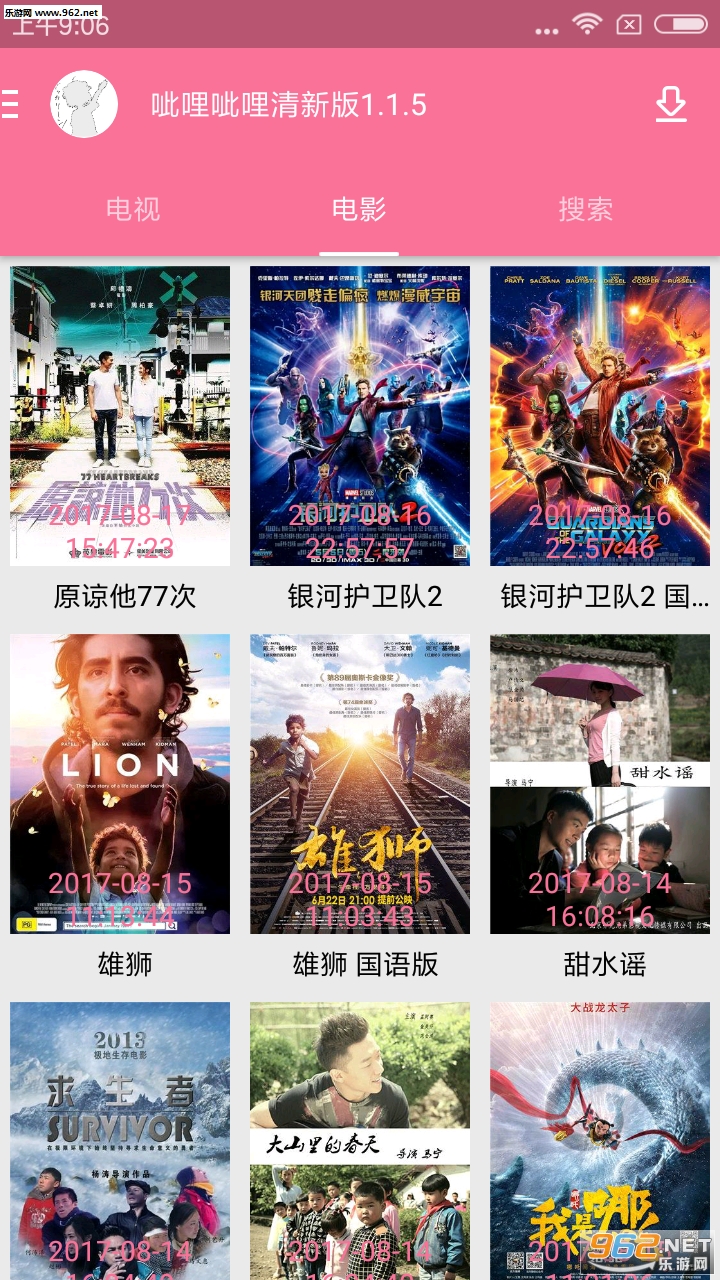This screenshot has width=720, height=1280.
Task: Go to the 搜索 tab
Action: click(585, 209)
